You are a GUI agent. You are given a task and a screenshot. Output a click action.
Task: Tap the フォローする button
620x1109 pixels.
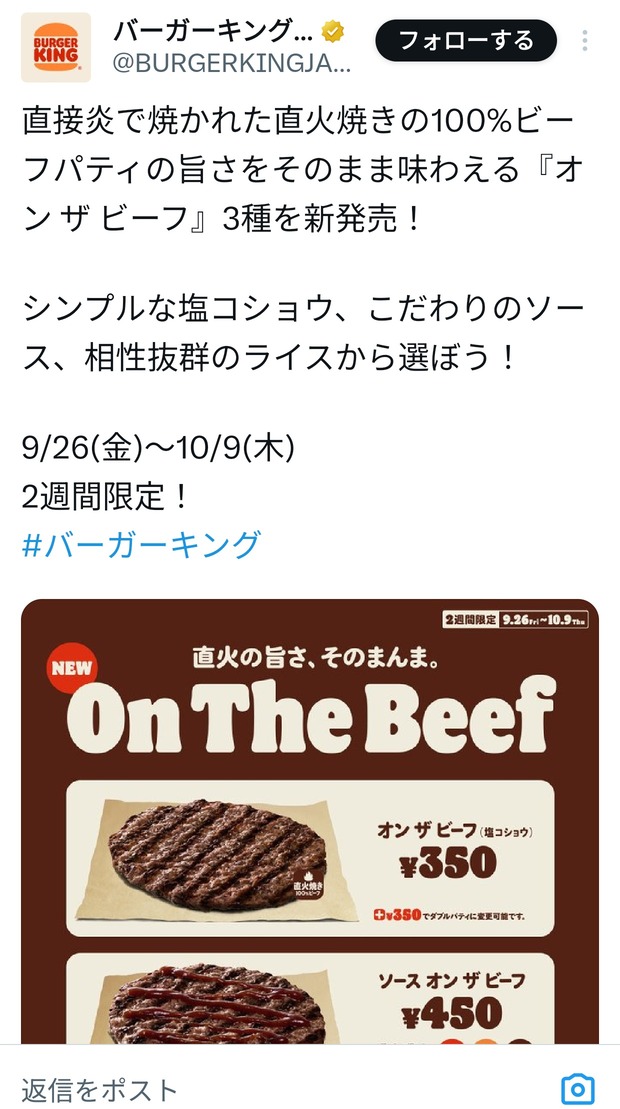point(465,41)
